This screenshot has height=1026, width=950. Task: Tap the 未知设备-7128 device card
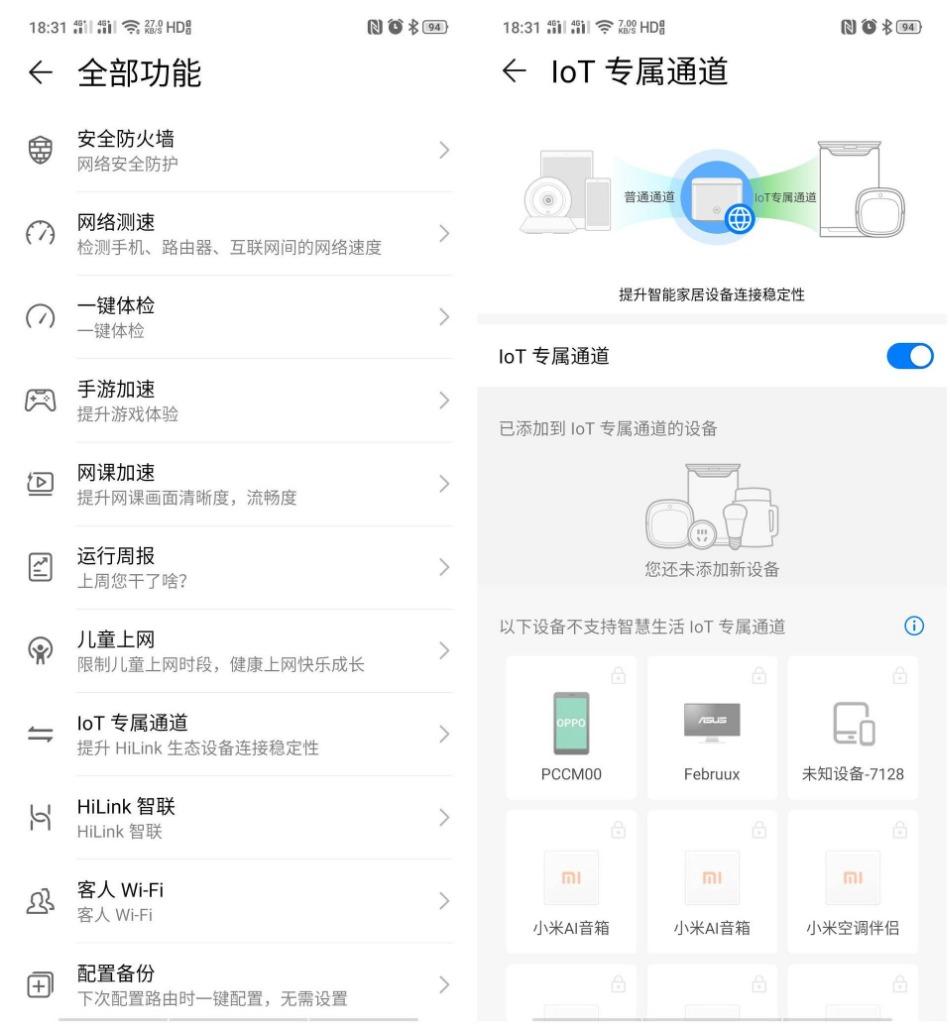click(852, 727)
